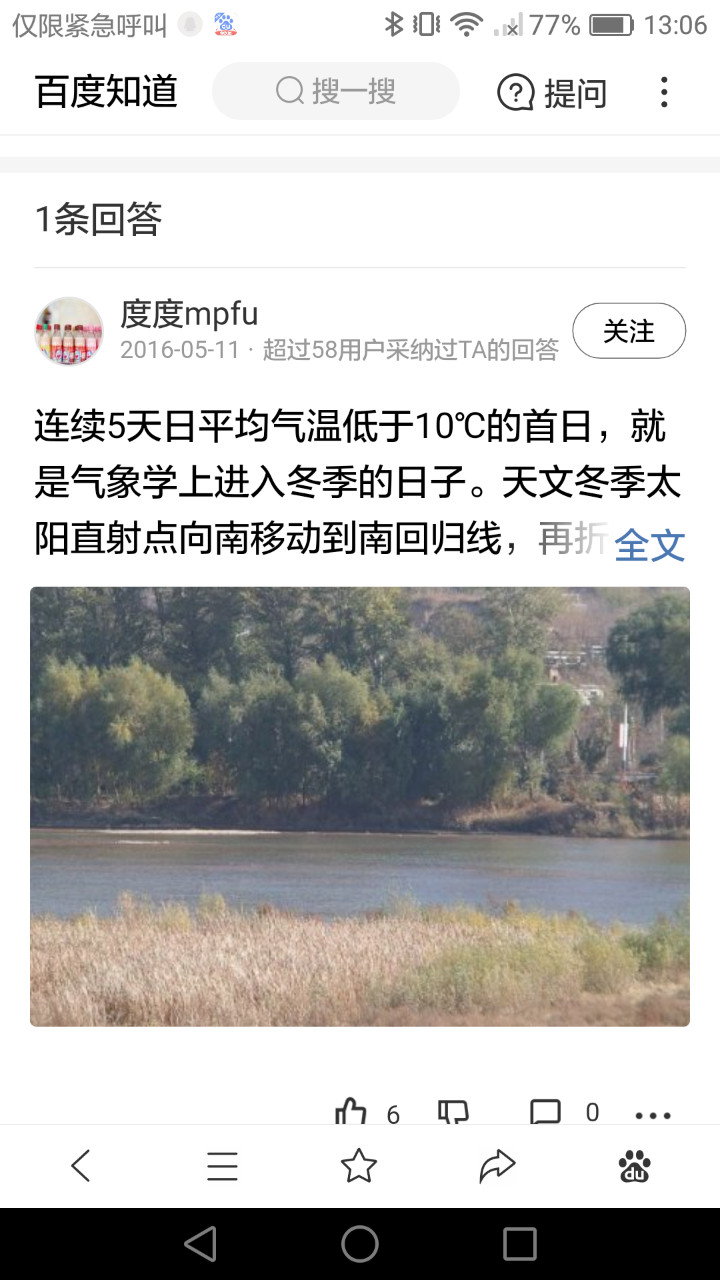Share this page via the arrow icon
Screen dimensions: 720x1280
coord(497,1166)
